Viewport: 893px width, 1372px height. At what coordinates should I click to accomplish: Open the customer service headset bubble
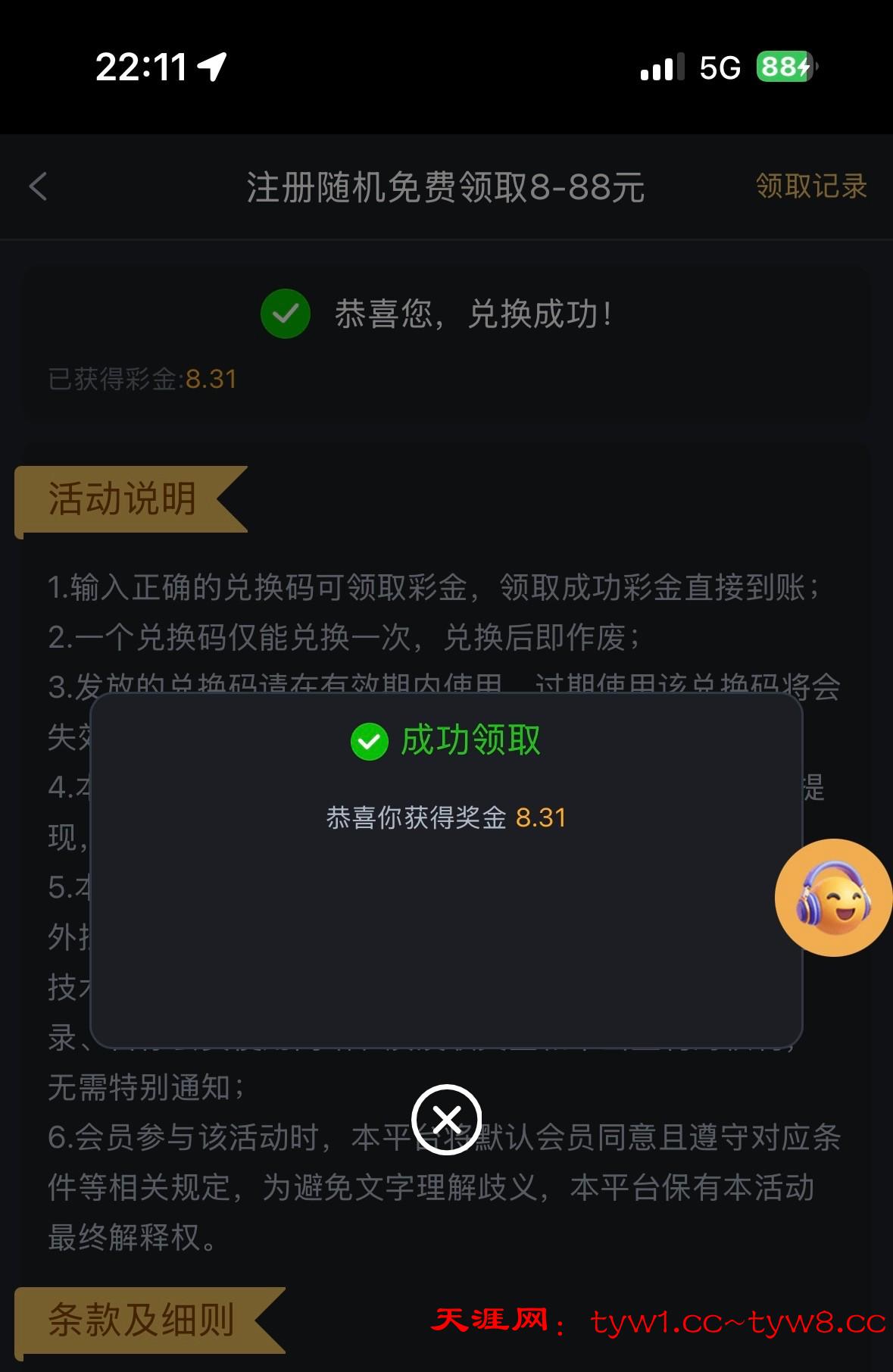point(833,897)
